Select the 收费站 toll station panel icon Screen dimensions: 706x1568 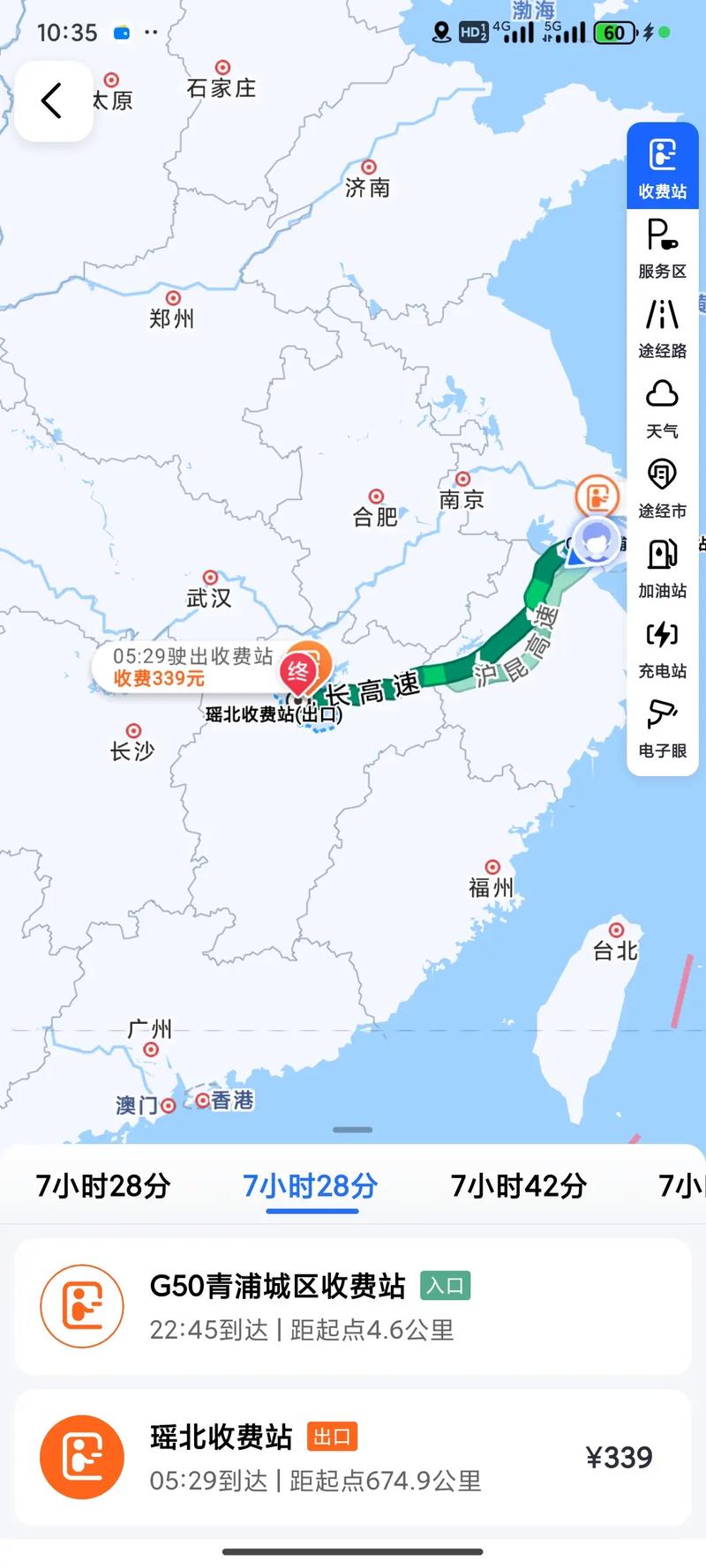(x=662, y=166)
